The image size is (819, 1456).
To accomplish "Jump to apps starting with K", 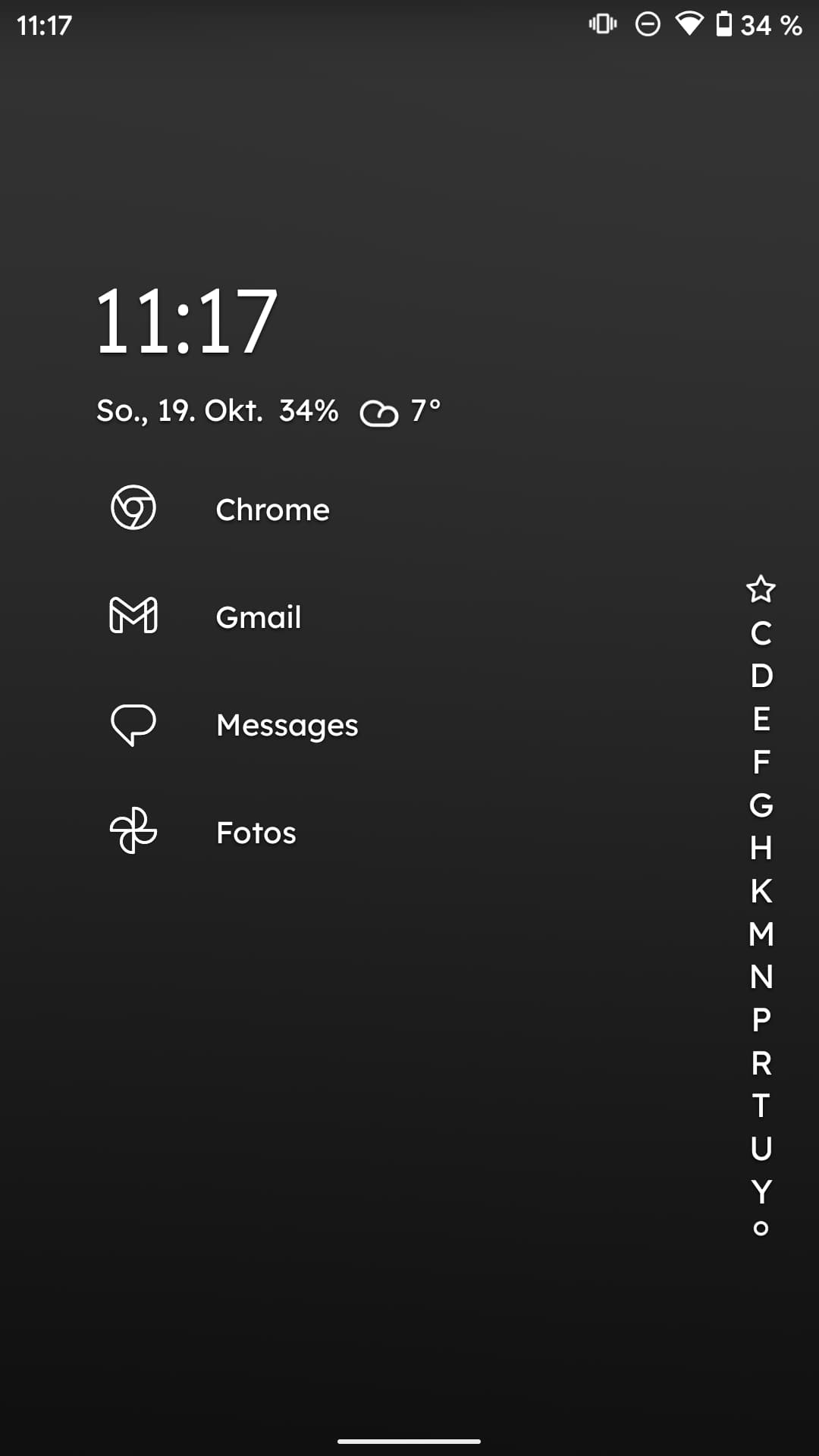I will 761,891.
